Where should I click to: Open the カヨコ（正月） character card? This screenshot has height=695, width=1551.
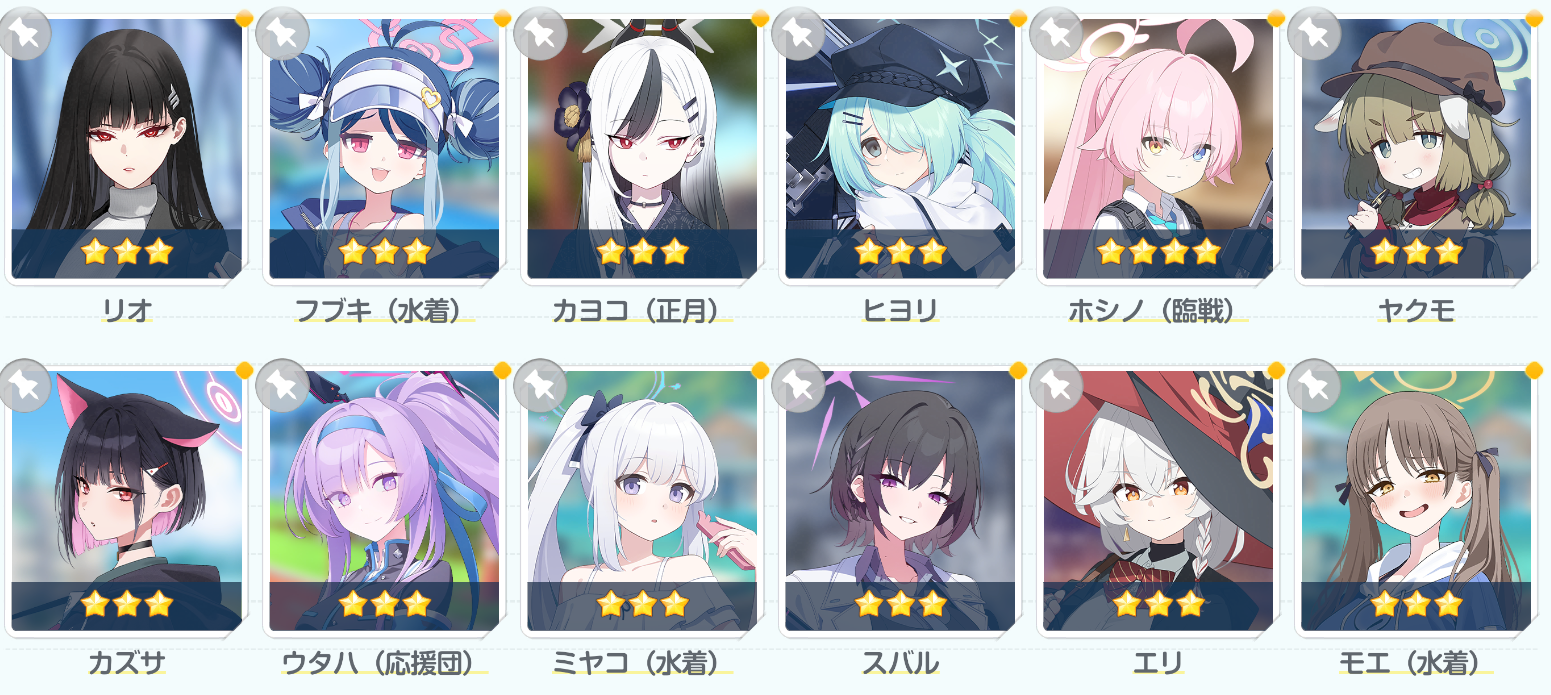coord(642,150)
